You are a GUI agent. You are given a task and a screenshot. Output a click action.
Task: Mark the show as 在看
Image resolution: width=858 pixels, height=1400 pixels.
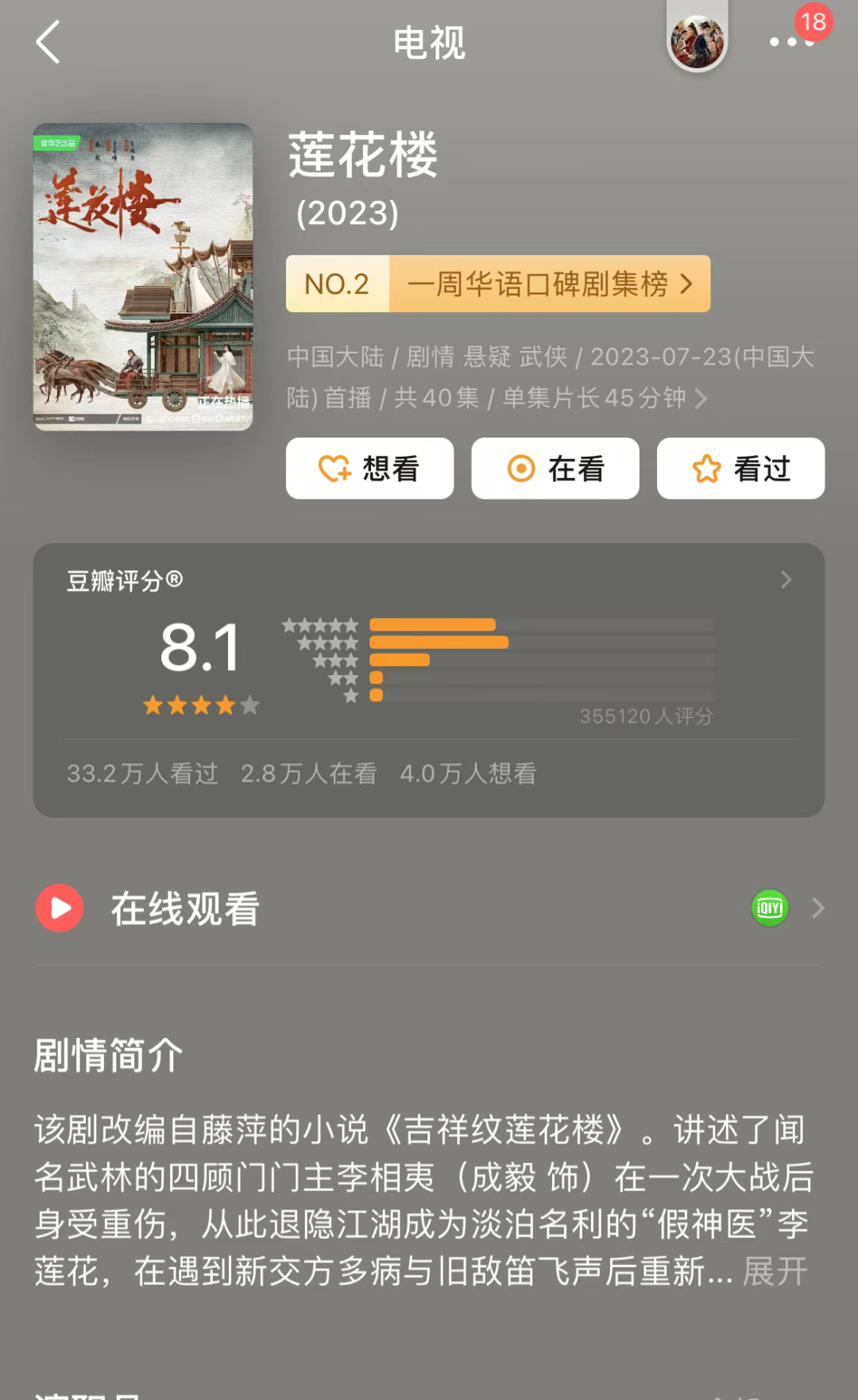555,469
